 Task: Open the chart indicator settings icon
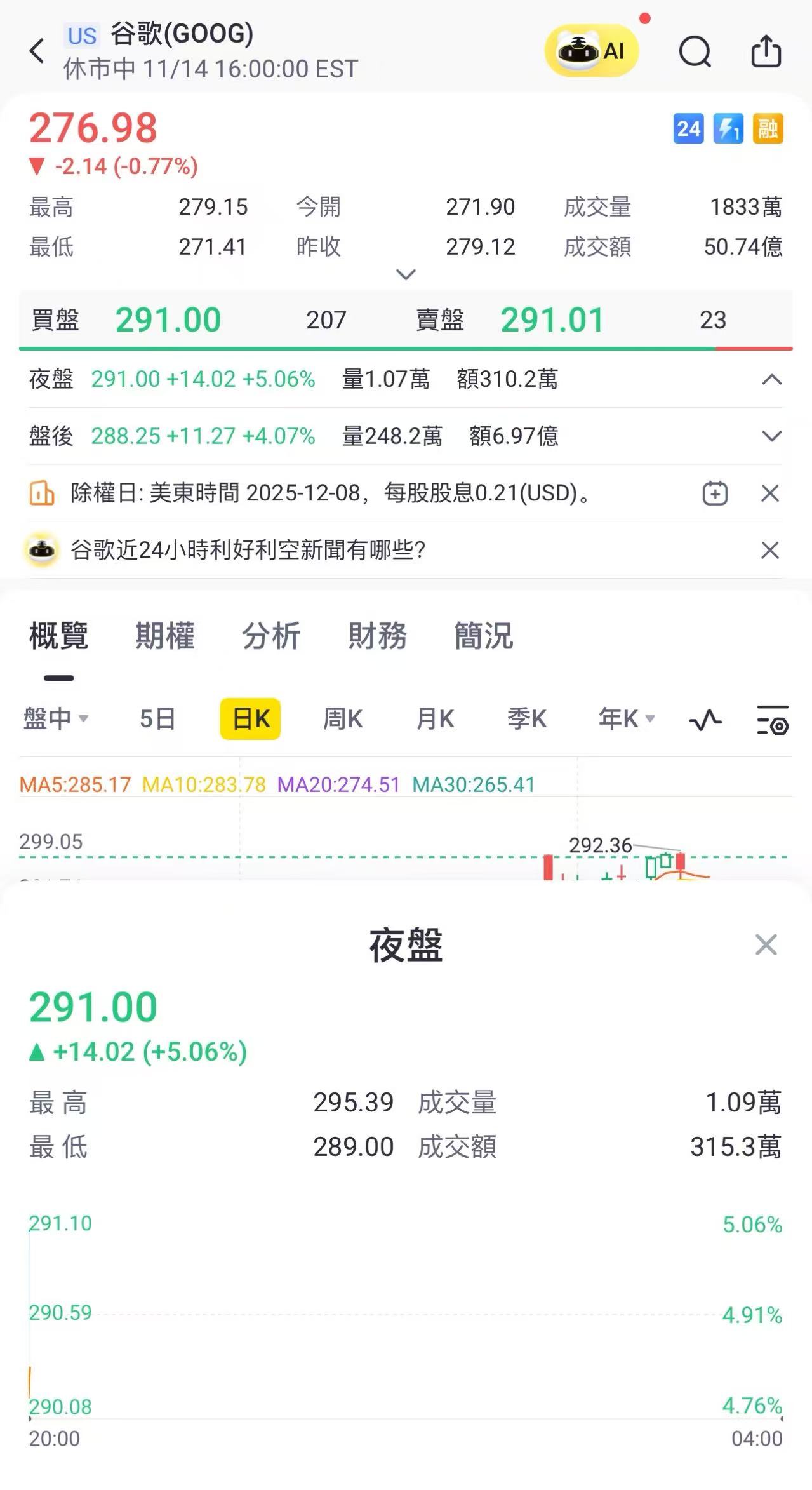click(x=772, y=719)
